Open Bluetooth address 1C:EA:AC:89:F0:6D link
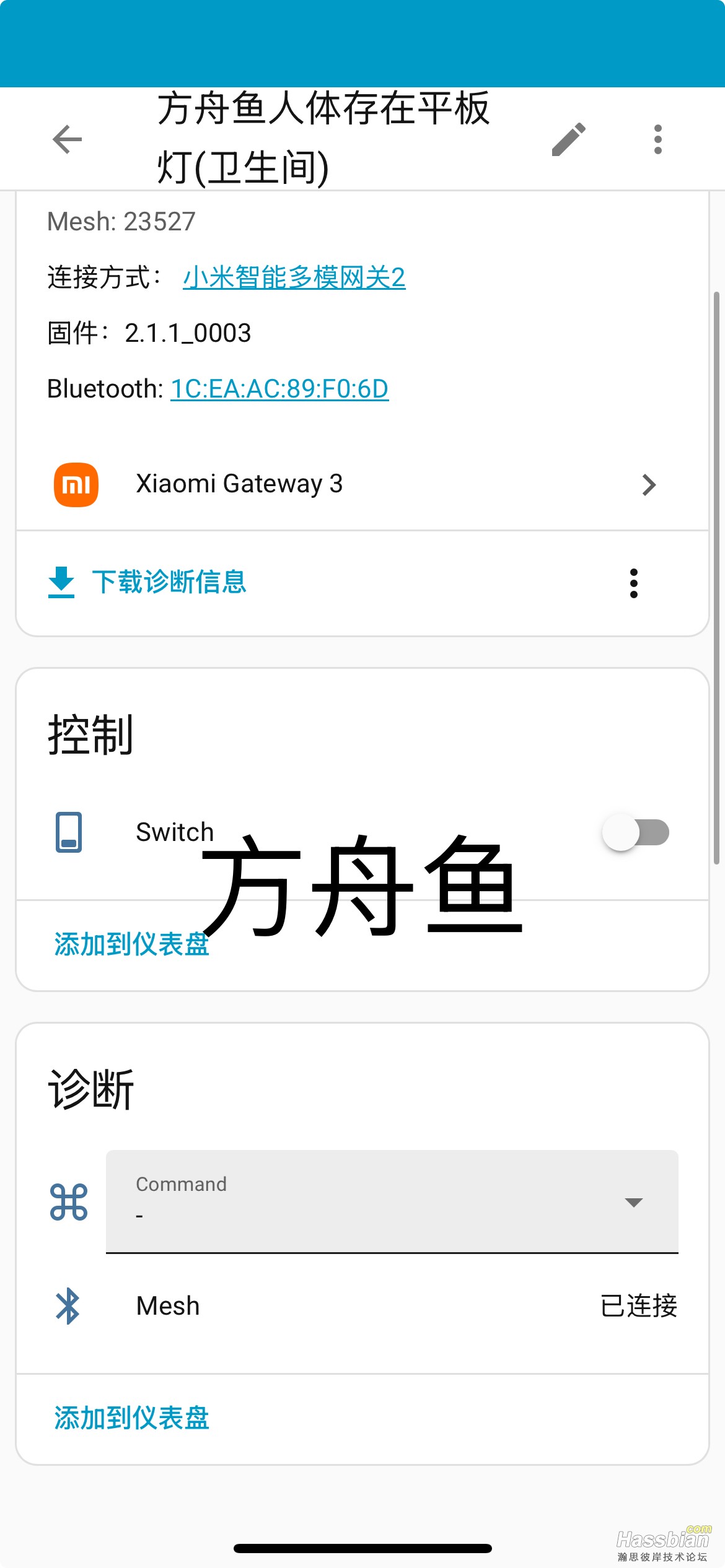 click(x=279, y=389)
